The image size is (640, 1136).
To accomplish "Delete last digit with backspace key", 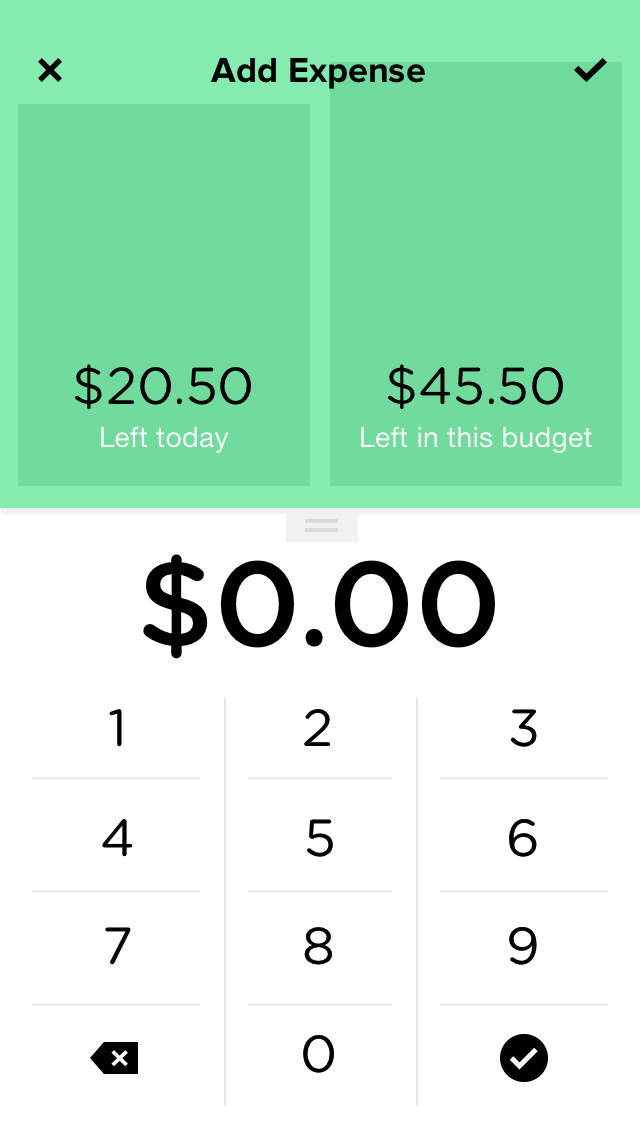I will [115, 1058].
